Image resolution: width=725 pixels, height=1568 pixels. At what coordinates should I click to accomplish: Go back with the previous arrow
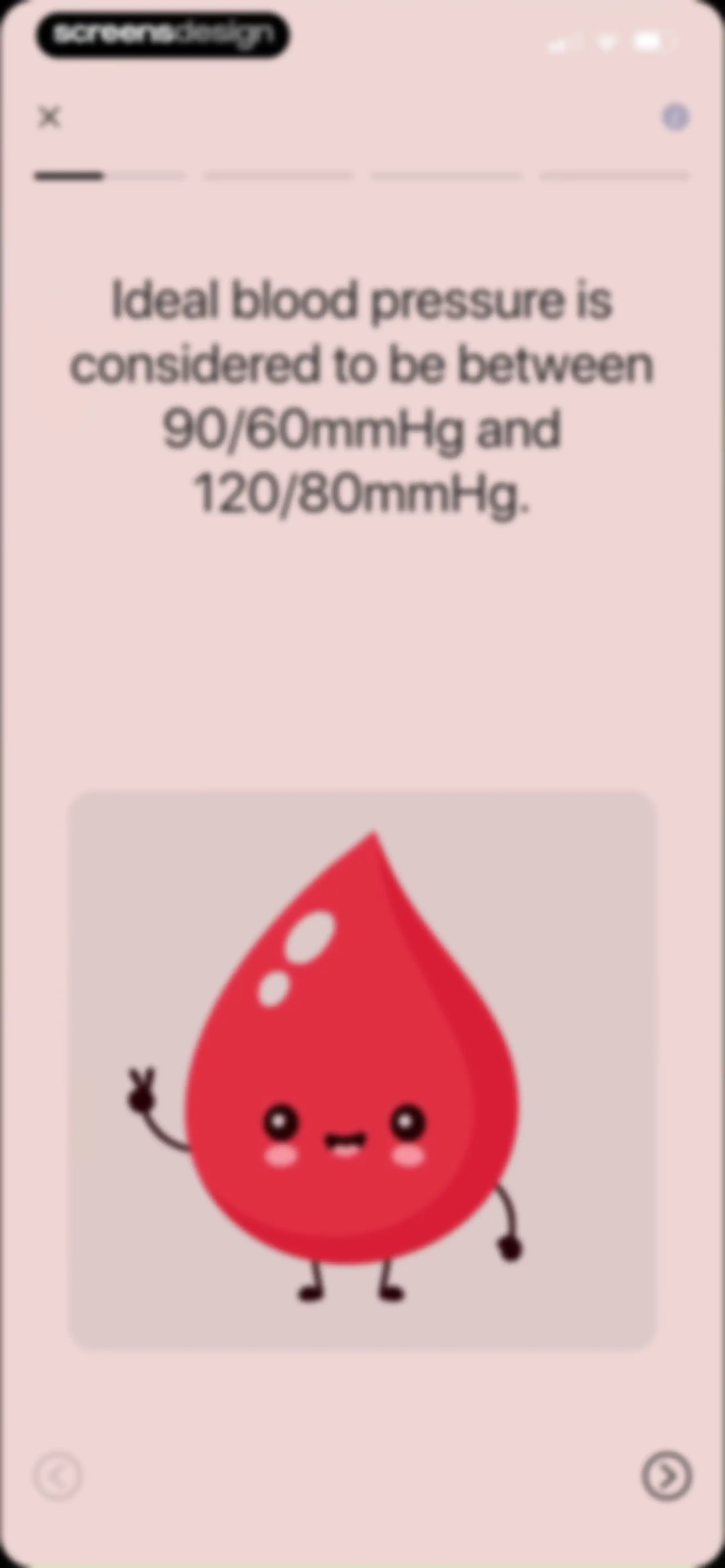(x=57, y=1476)
